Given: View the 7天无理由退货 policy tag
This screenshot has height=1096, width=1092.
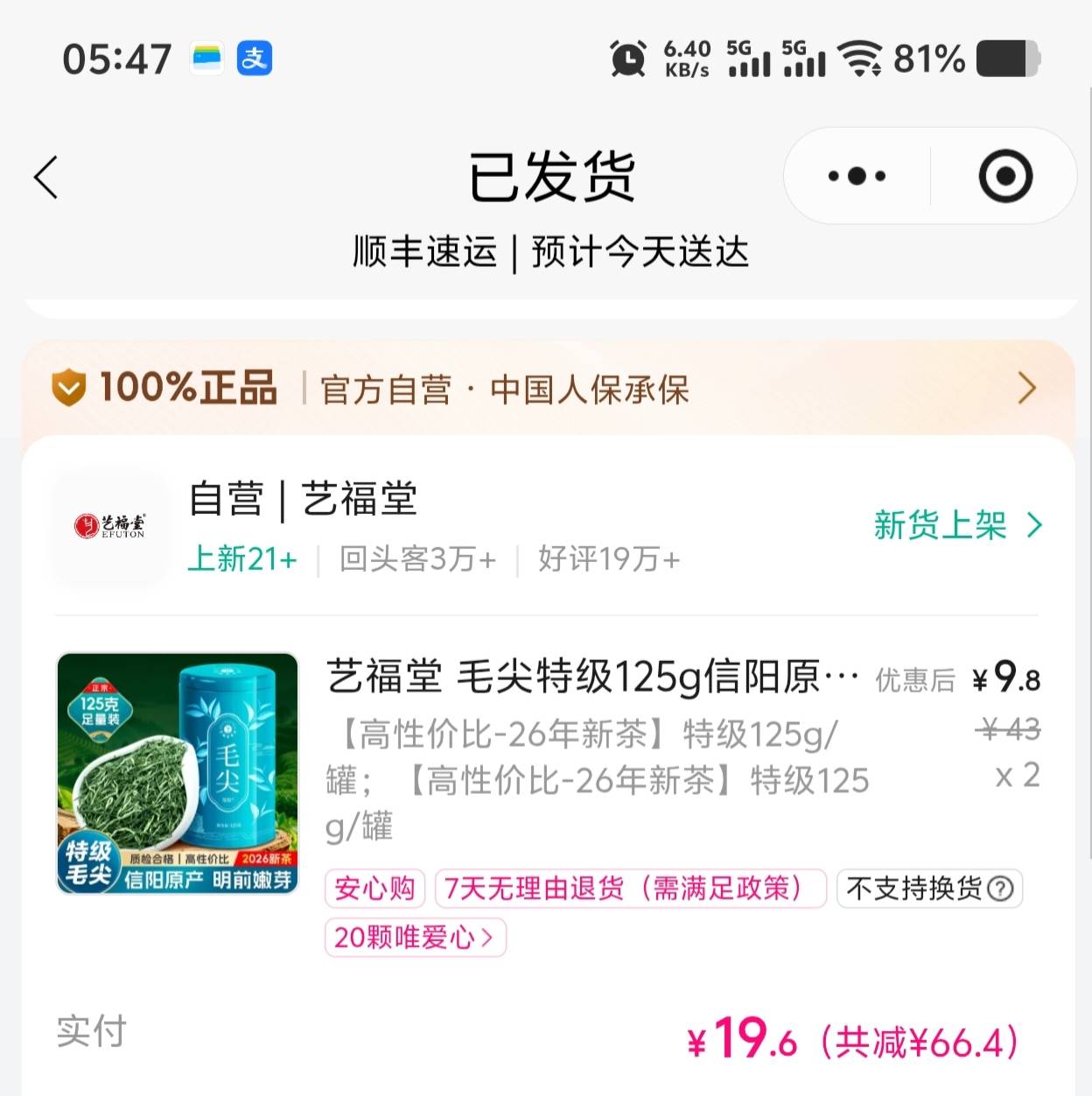Looking at the screenshot, I should click(631, 889).
